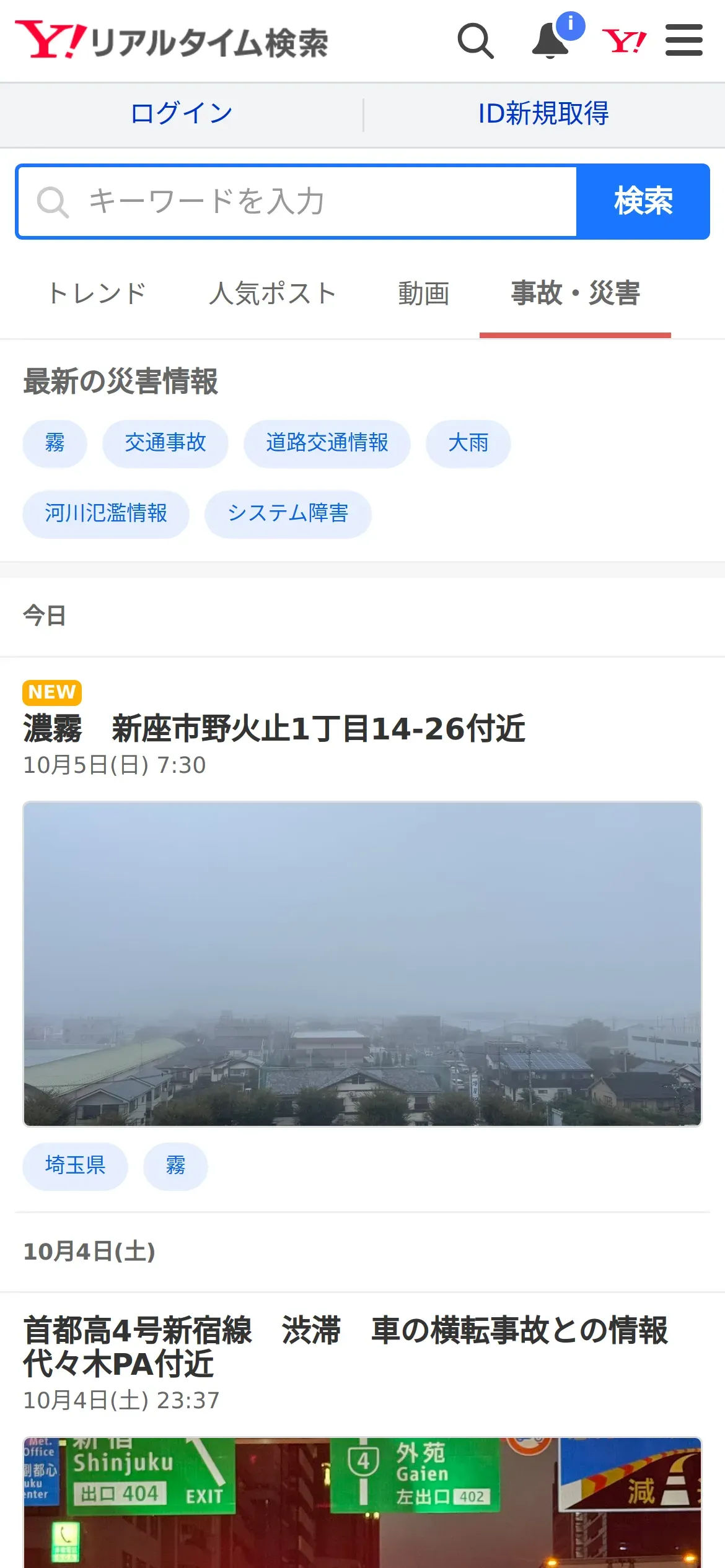Switch to the トレンド tab
Screen dimensions: 725x1568
click(x=97, y=294)
